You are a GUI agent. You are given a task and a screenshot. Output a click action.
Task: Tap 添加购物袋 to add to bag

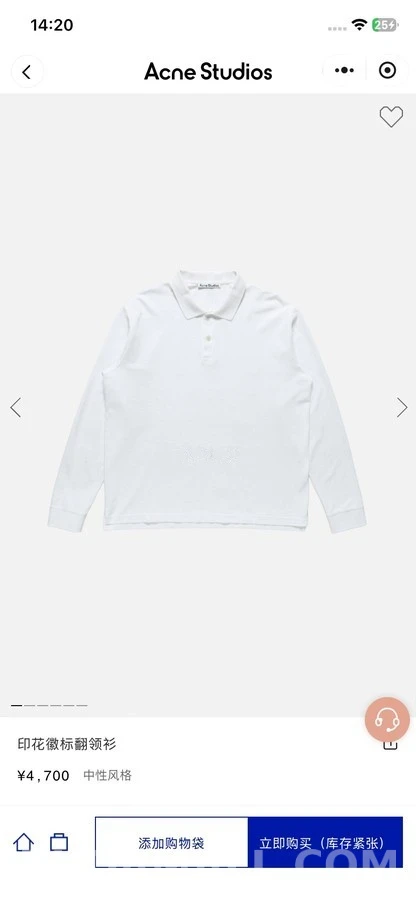coord(172,843)
